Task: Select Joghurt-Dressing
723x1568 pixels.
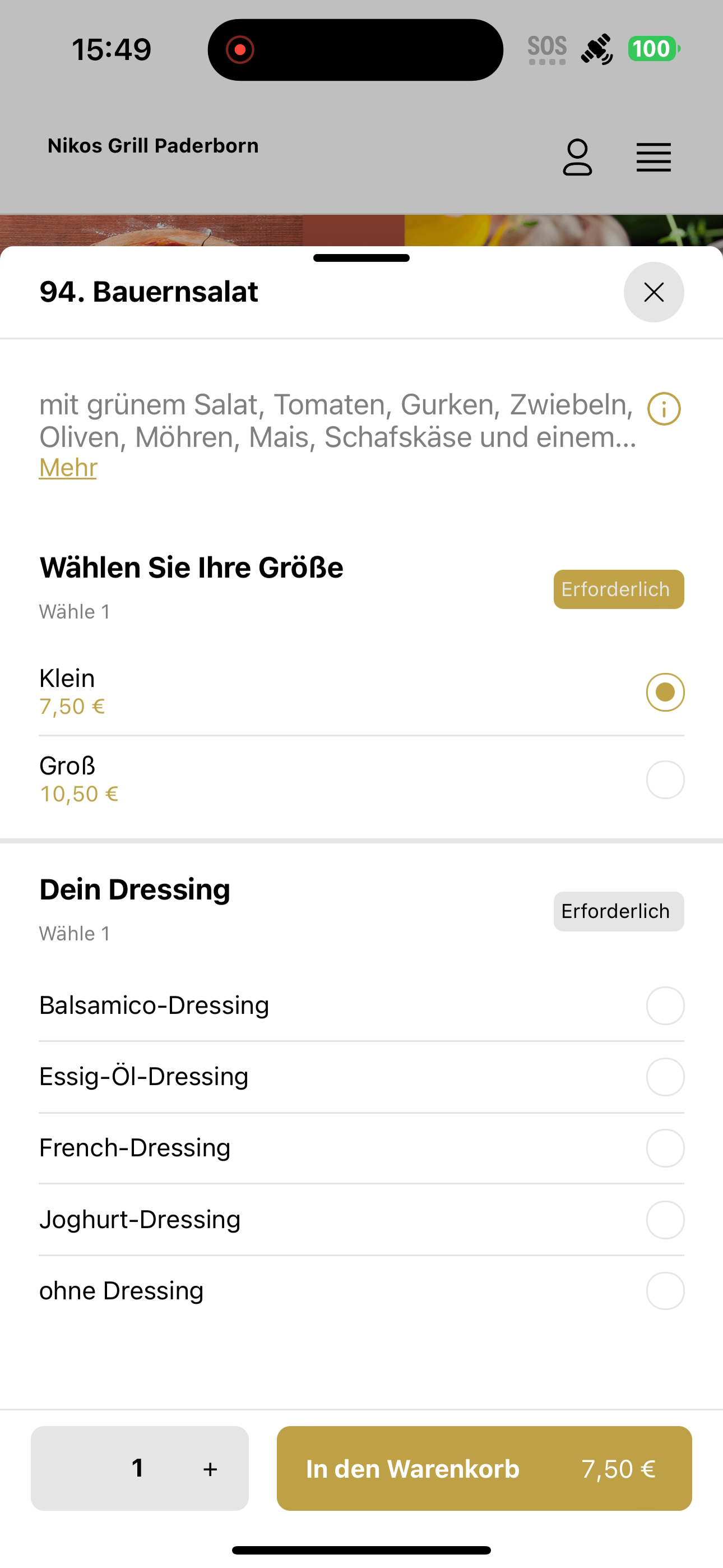Action: tap(361, 1219)
